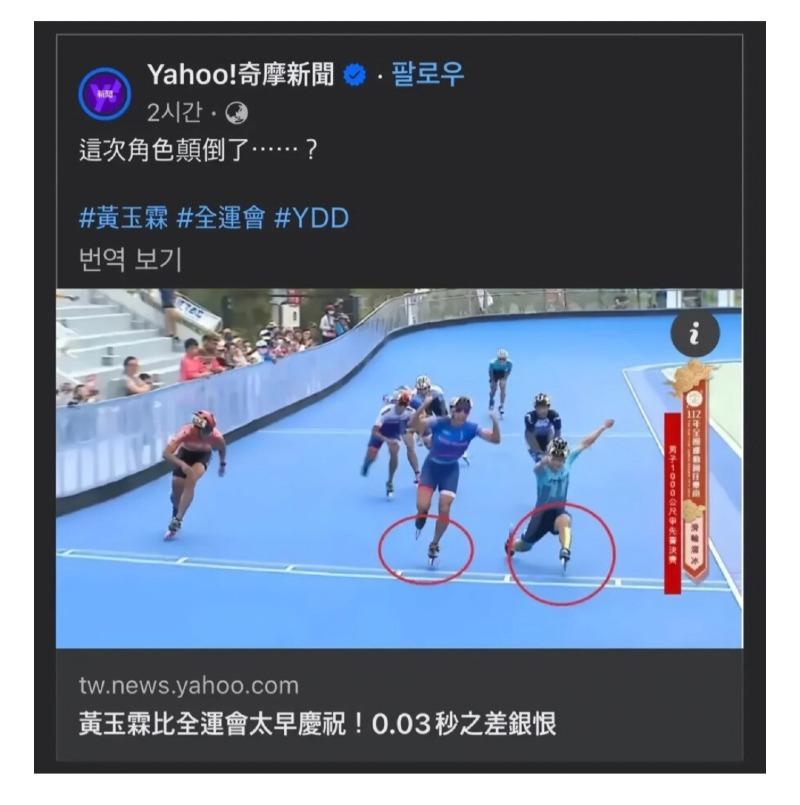Open the #全運會 hashtag
This screenshot has height=805, width=800.
(x=221, y=217)
